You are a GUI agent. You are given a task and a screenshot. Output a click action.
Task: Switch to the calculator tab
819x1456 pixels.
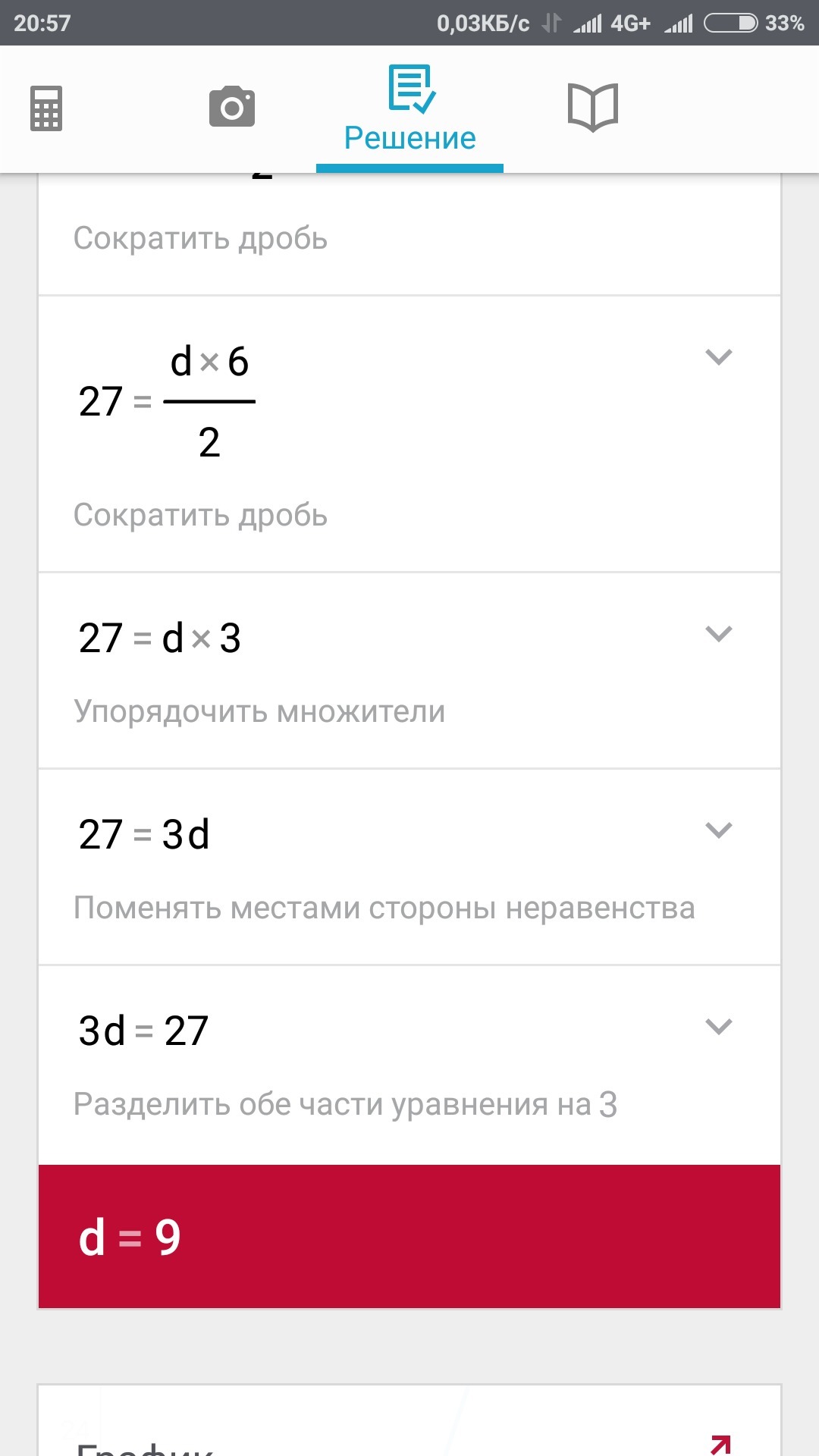coord(46,108)
